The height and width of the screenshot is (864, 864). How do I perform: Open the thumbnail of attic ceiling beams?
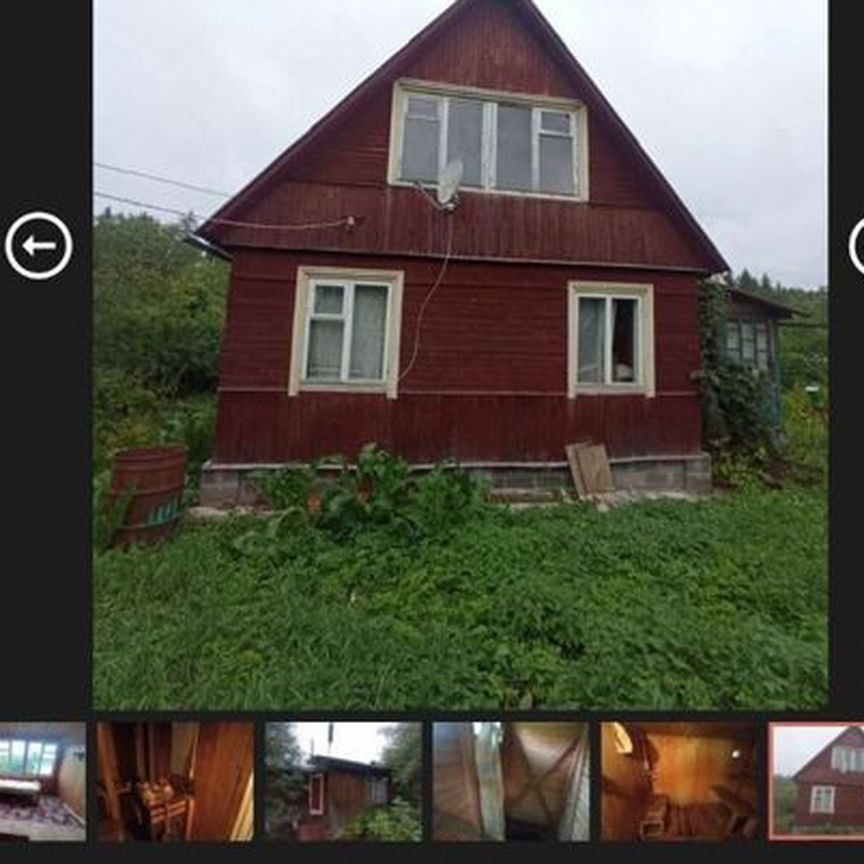pos(511,781)
